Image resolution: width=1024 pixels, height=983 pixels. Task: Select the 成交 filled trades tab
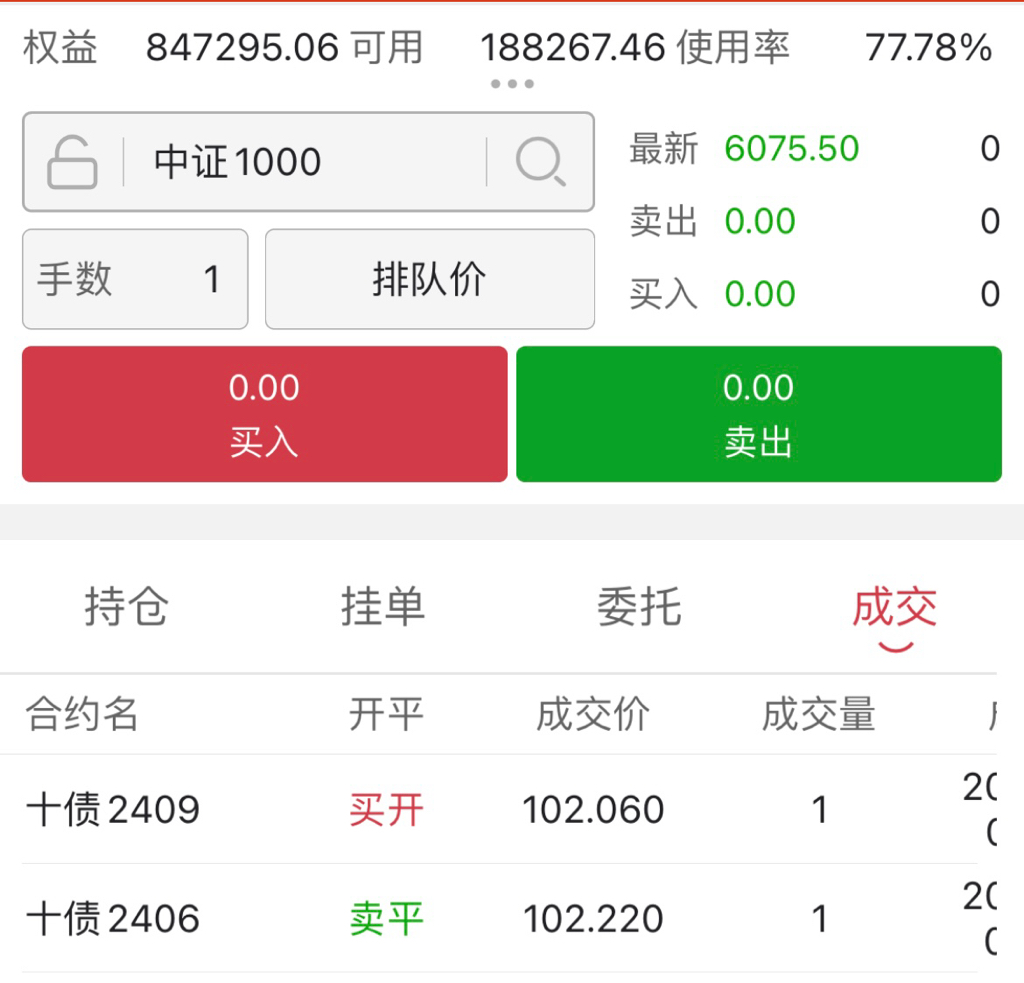pyautogui.click(x=895, y=608)
